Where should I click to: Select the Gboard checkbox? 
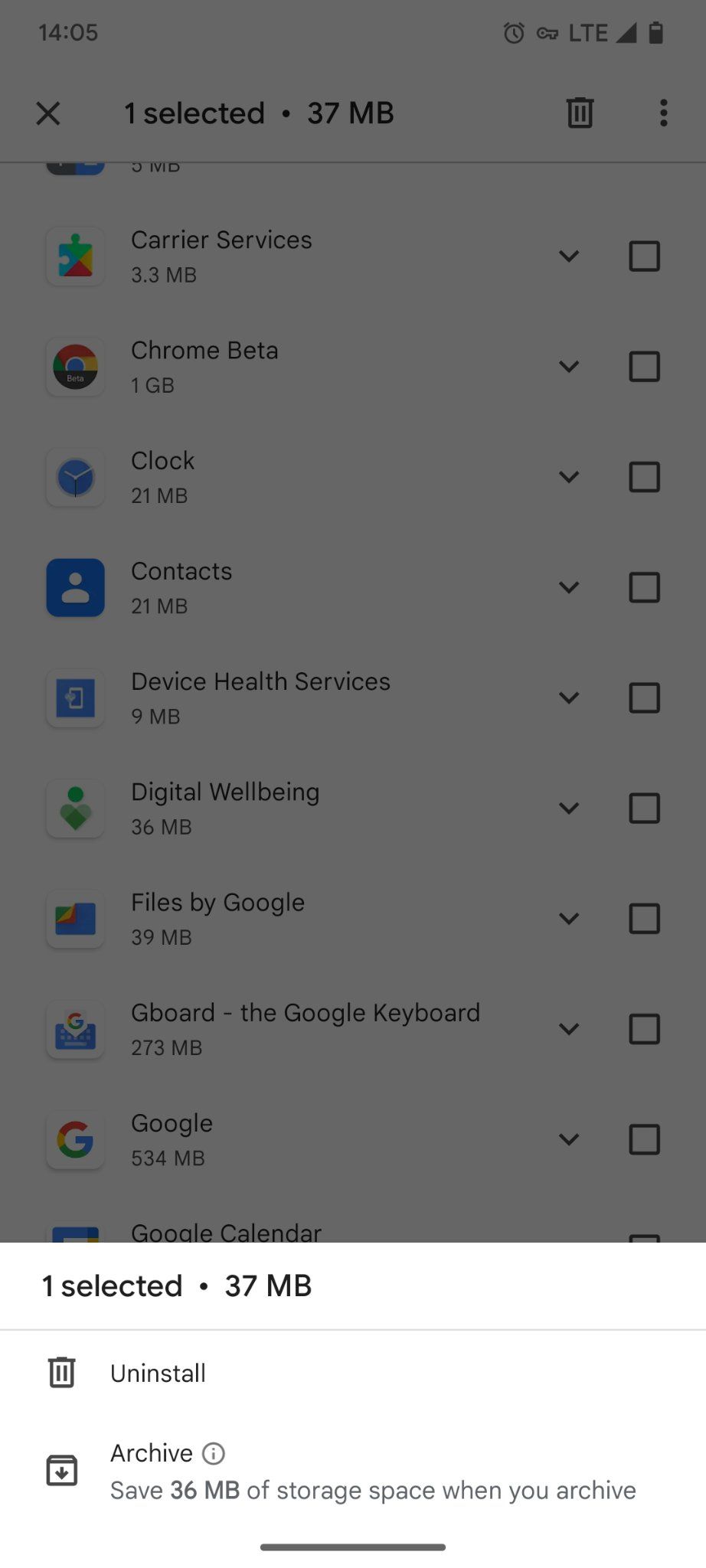[644, 1029]
